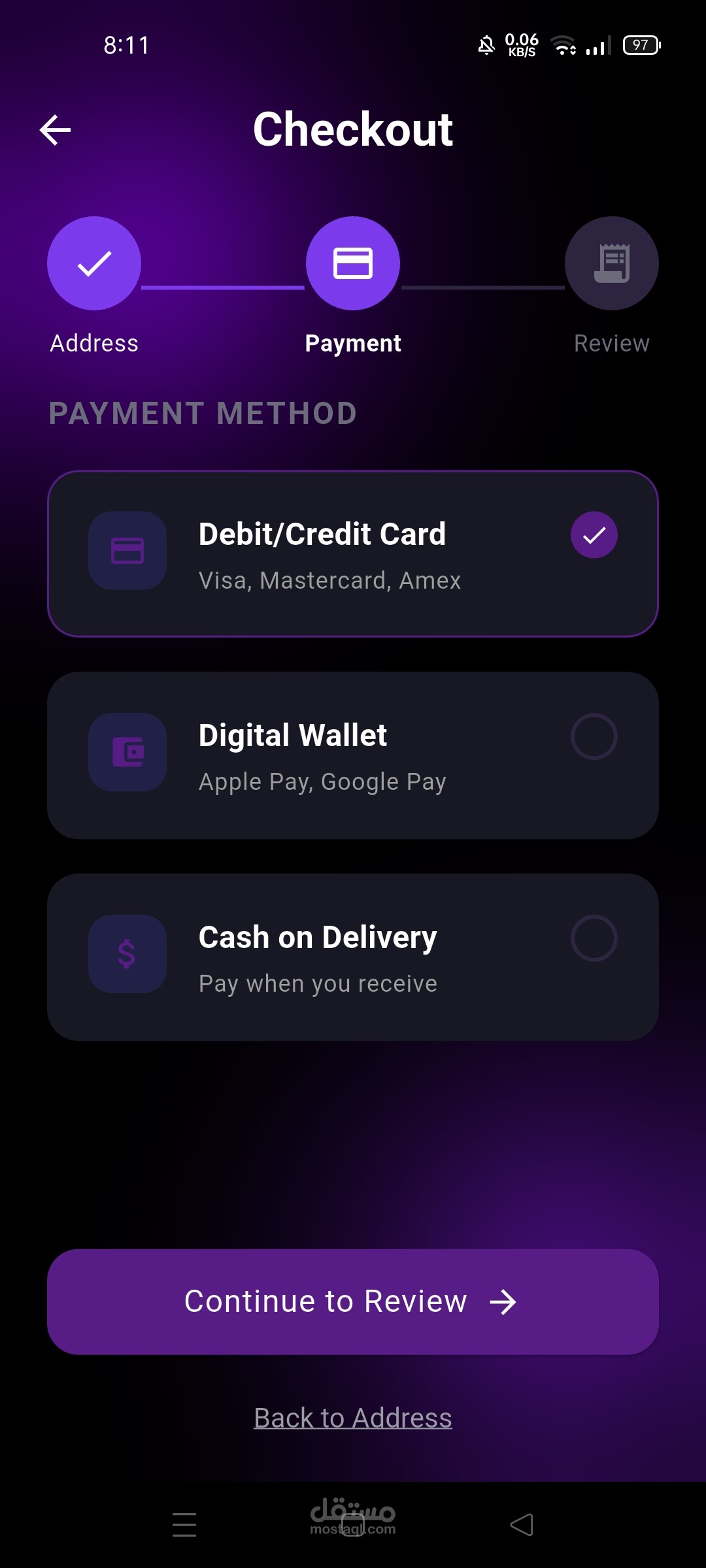Open the Back to Address link
706x1568 pixels.
click(353, 1418)
